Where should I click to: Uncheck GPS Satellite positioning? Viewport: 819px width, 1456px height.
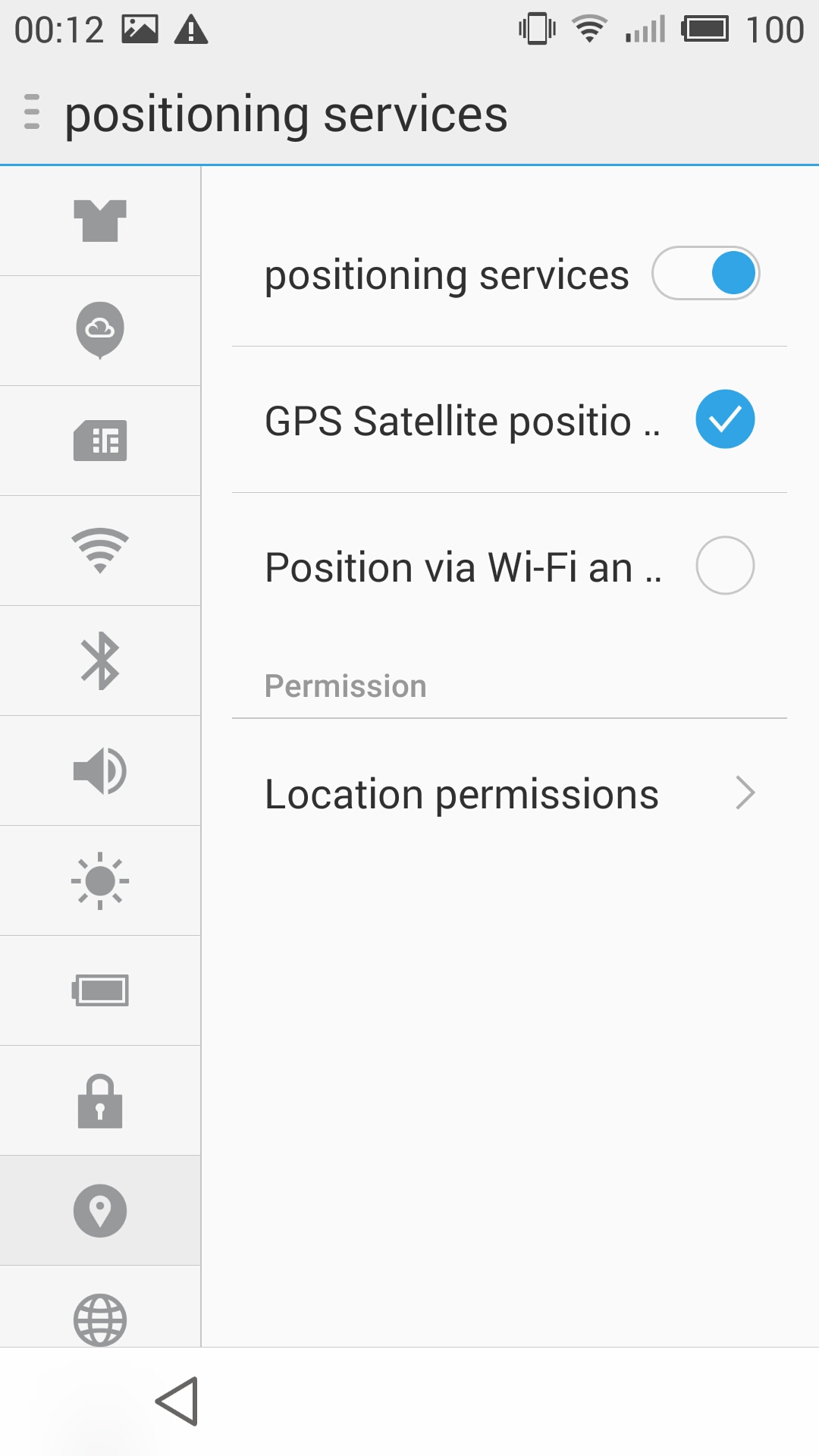(725, 419)
